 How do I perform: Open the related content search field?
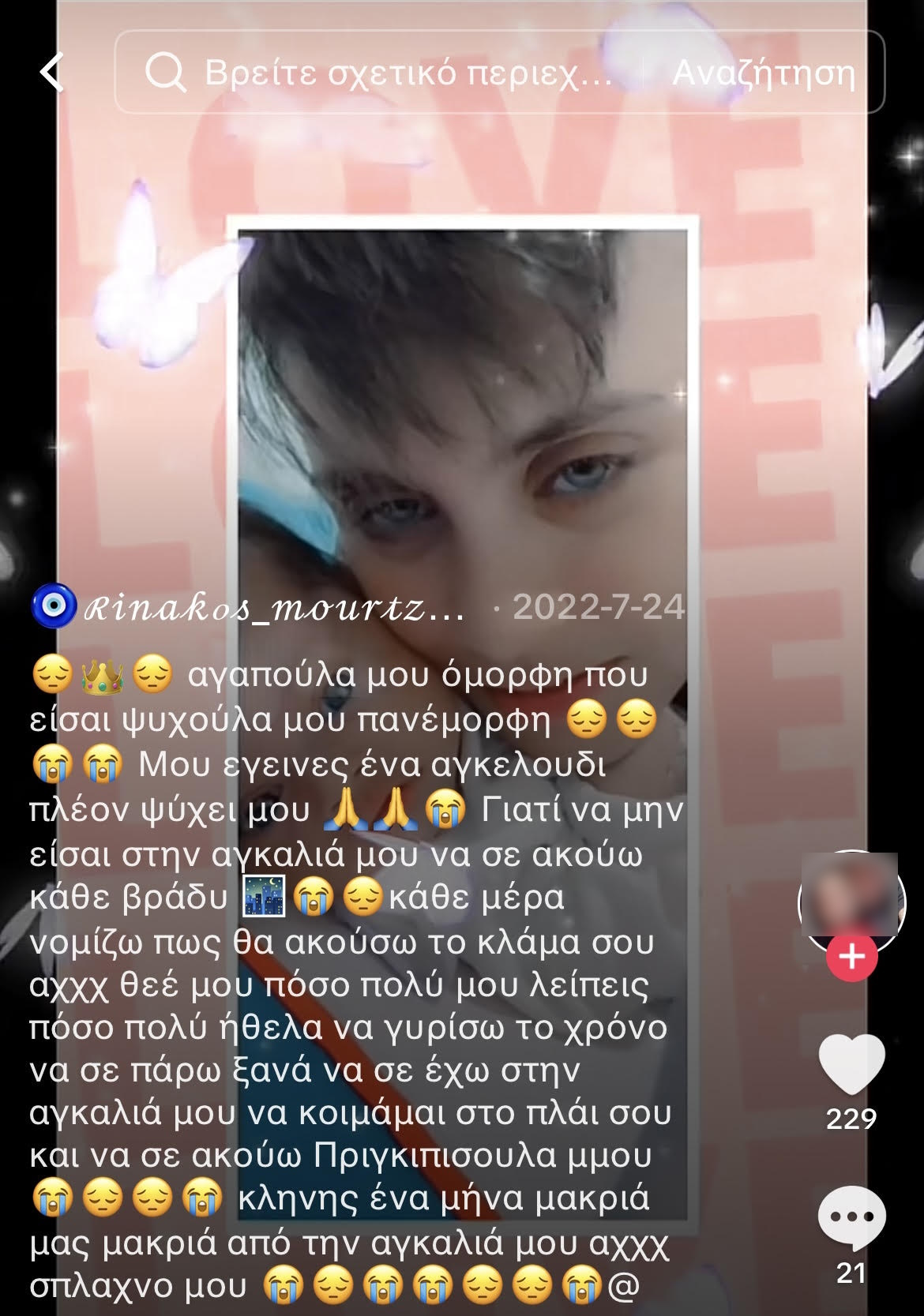(395, 73)
